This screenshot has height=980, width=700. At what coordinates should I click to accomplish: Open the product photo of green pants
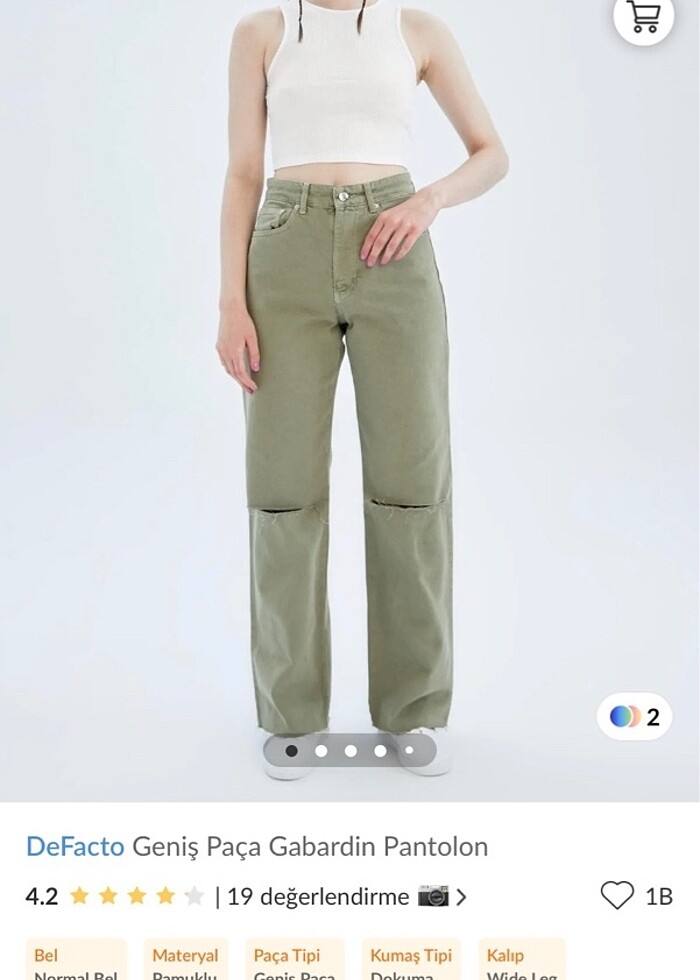pyautogui.click(x=350, y=400)
